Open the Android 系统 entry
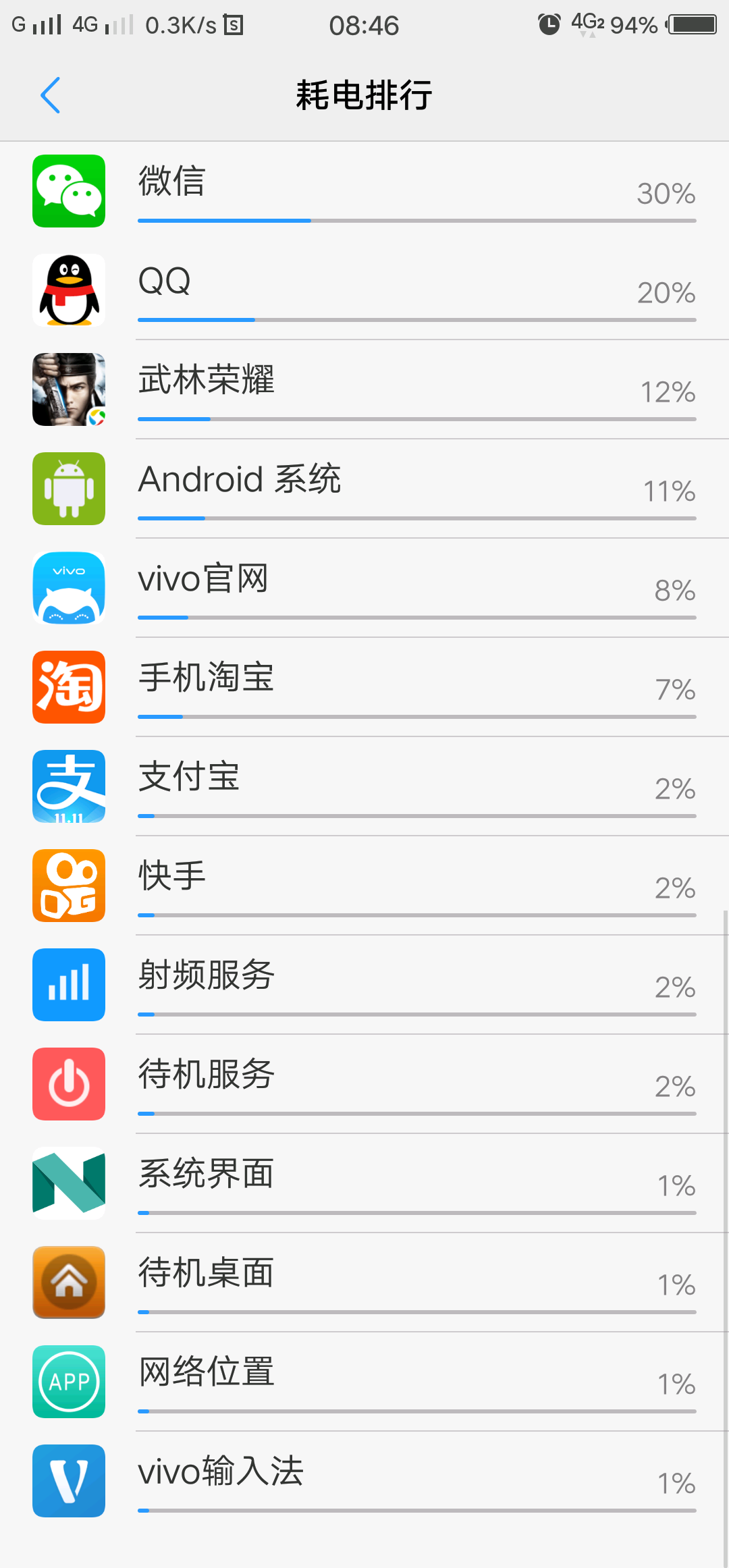 click(364, 489)
